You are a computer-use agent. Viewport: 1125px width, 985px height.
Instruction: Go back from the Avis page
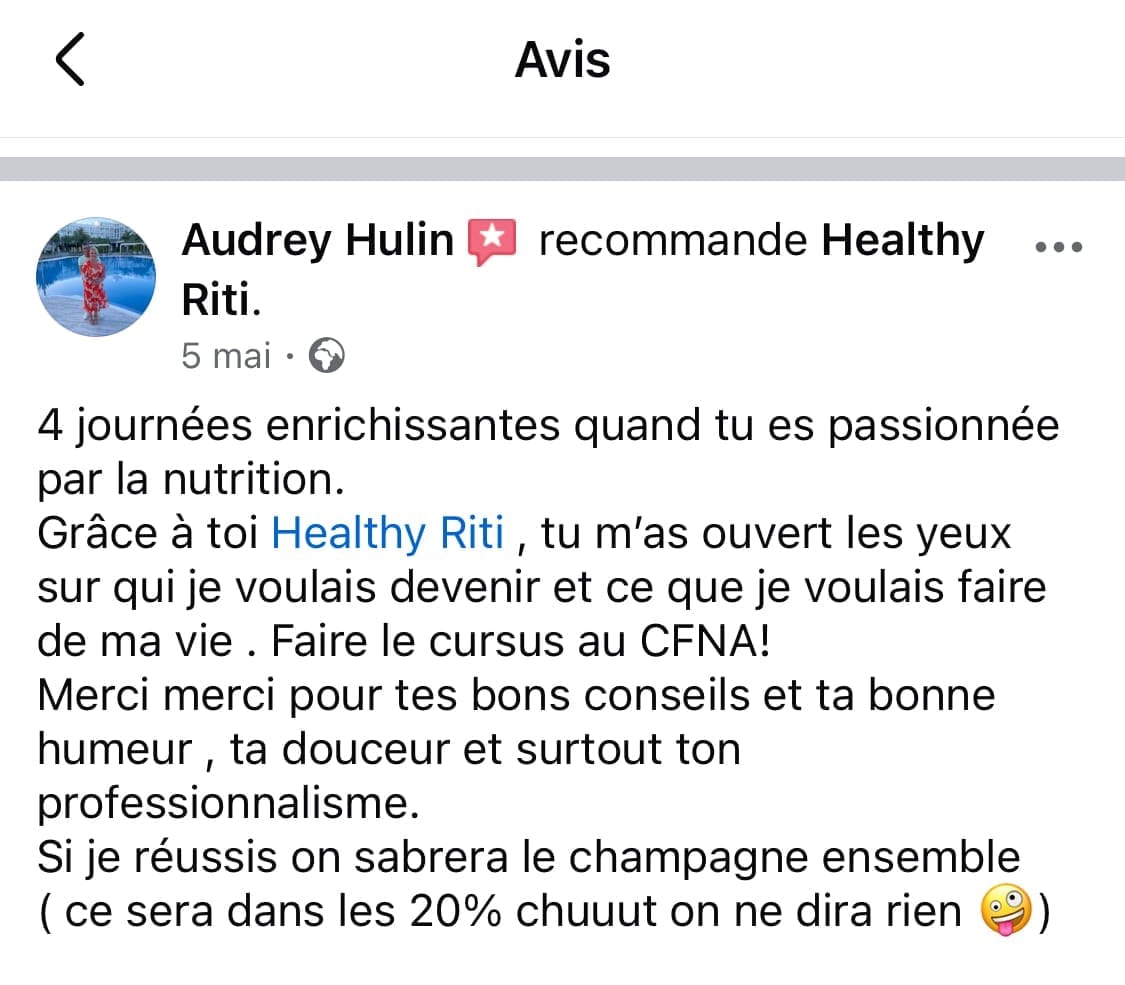tap(70, 60)
